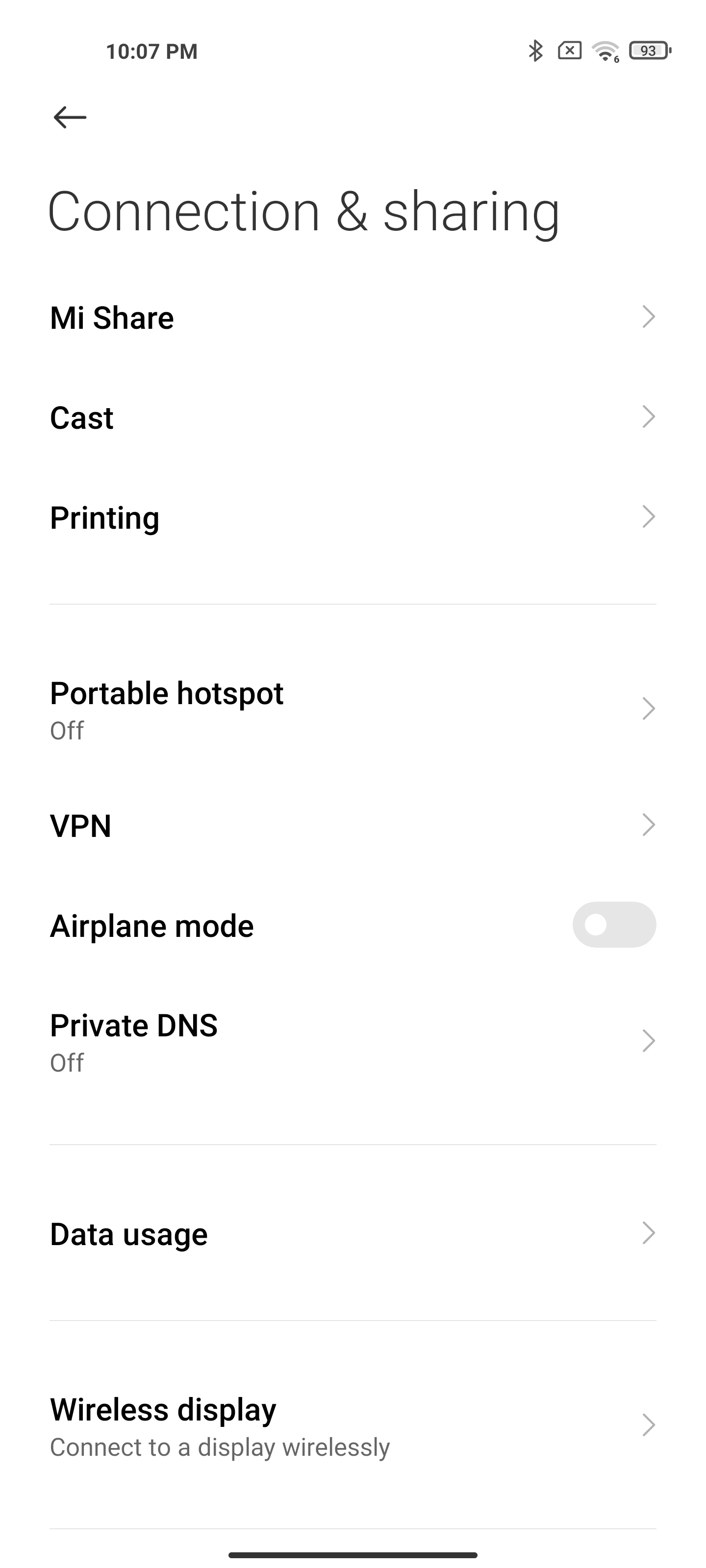Open Portable hotspot settings
706x1568 pixels.
coord(353,709)
